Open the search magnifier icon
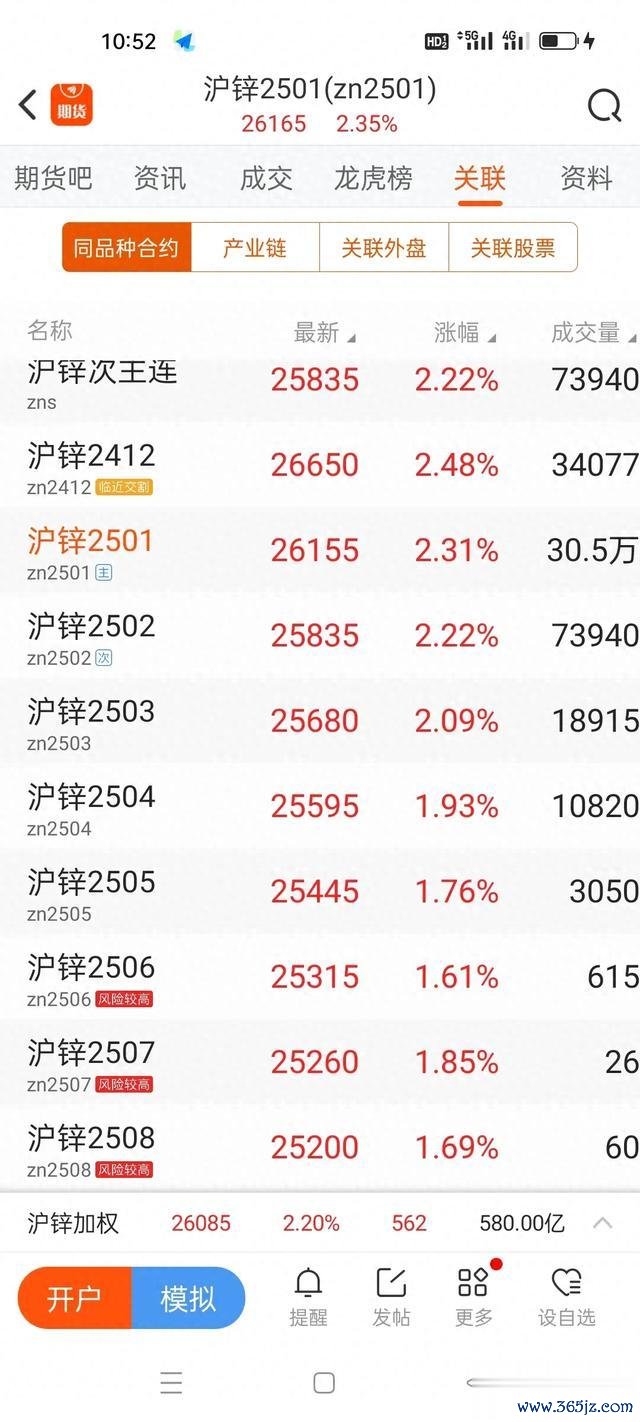This screenshot has width=640, height=1422. [x=604, y=105]
